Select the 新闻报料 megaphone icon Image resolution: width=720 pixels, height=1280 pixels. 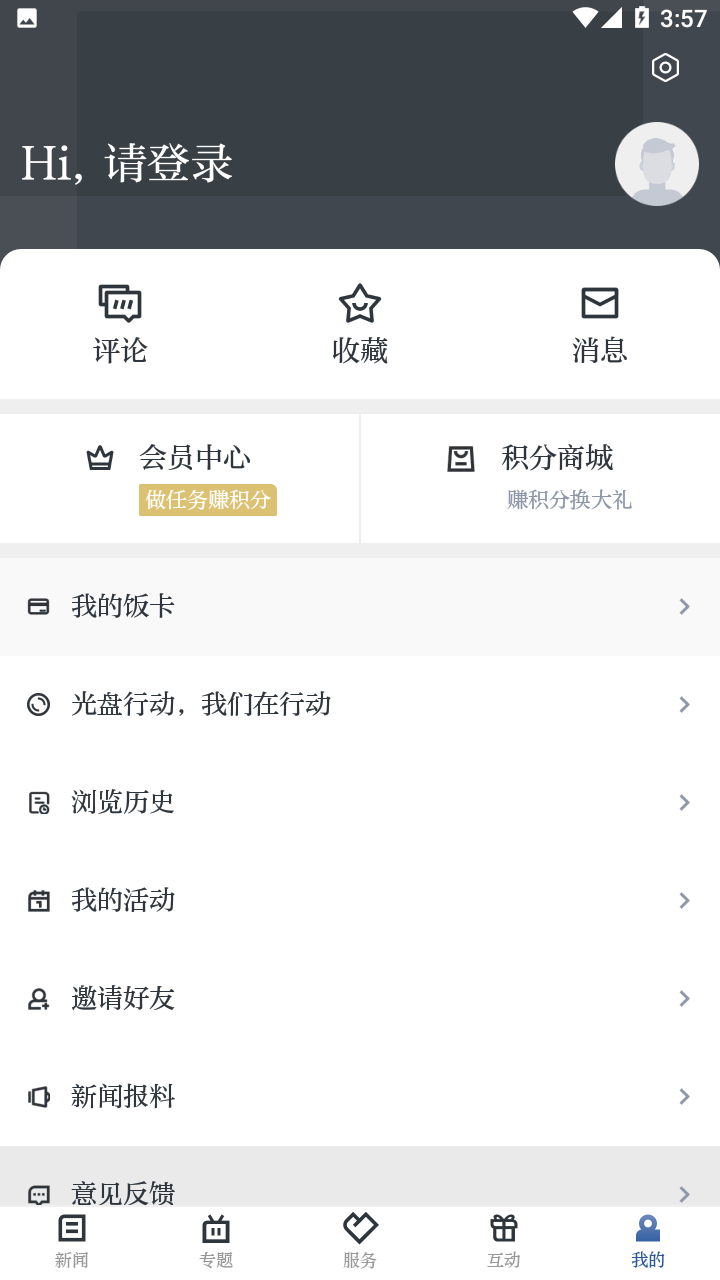click(38, 1096)
